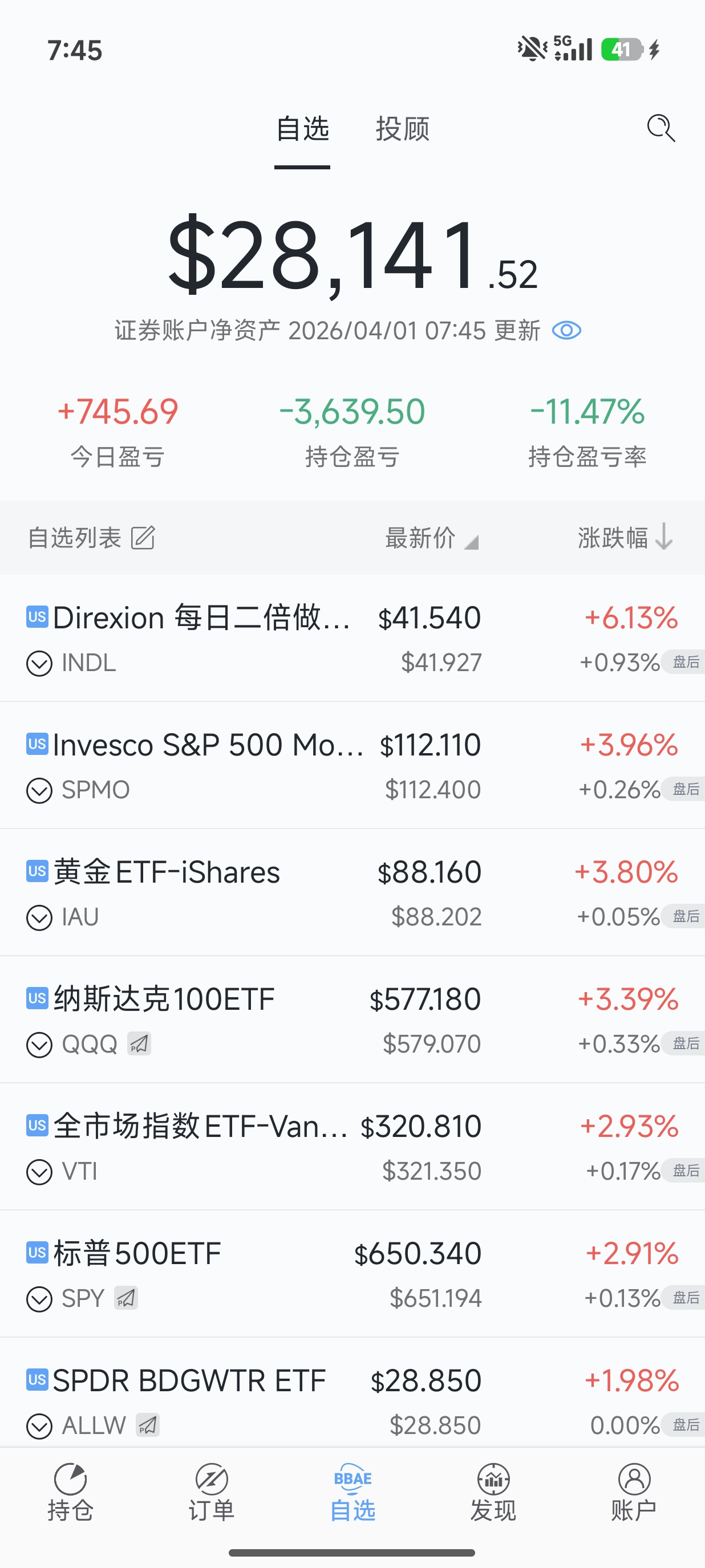Image resolution: width=705 pixels, height=1568 pixels.
Task: Expand the chevron next to SPMO
Action: coord(39,791)
